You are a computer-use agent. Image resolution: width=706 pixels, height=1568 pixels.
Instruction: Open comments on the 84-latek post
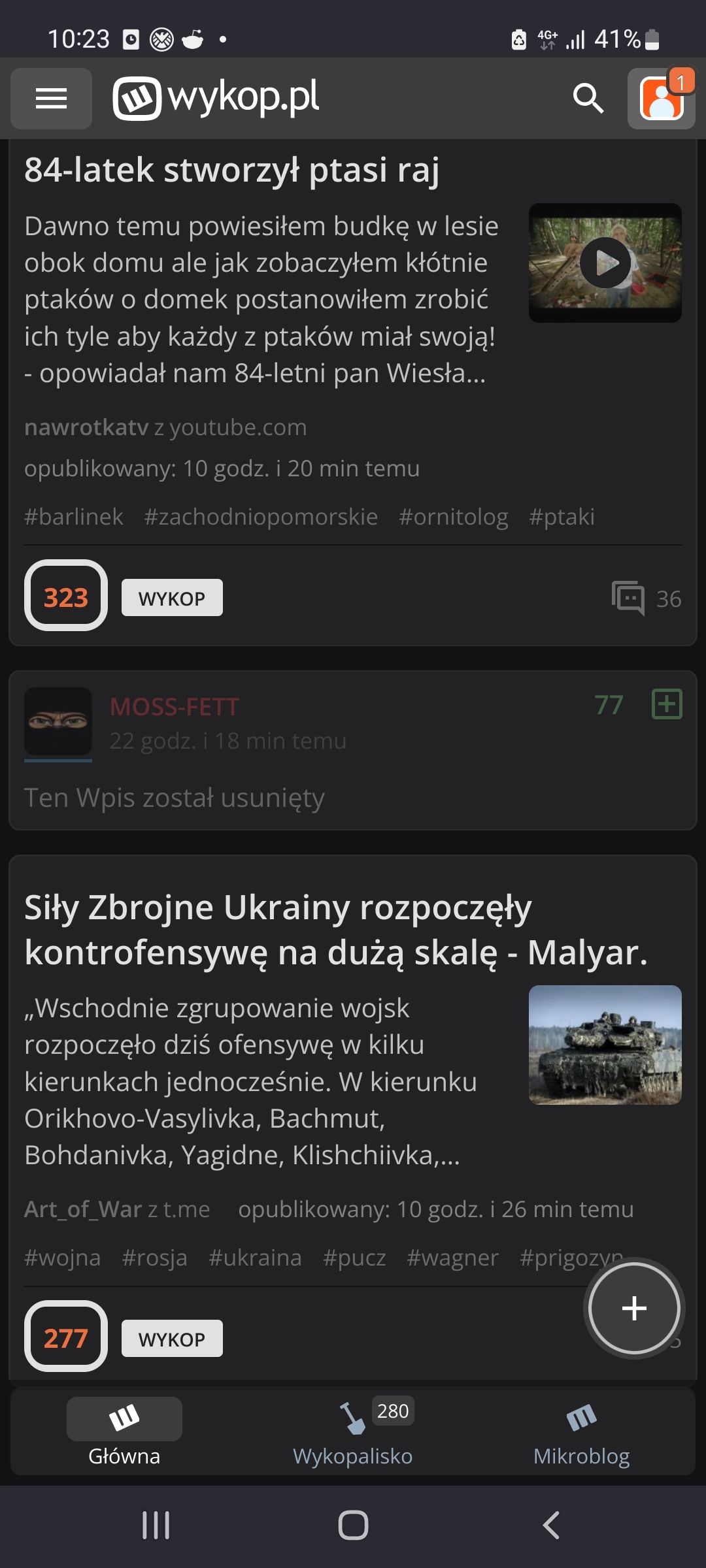pyautogui.click(x=647, y=598)
